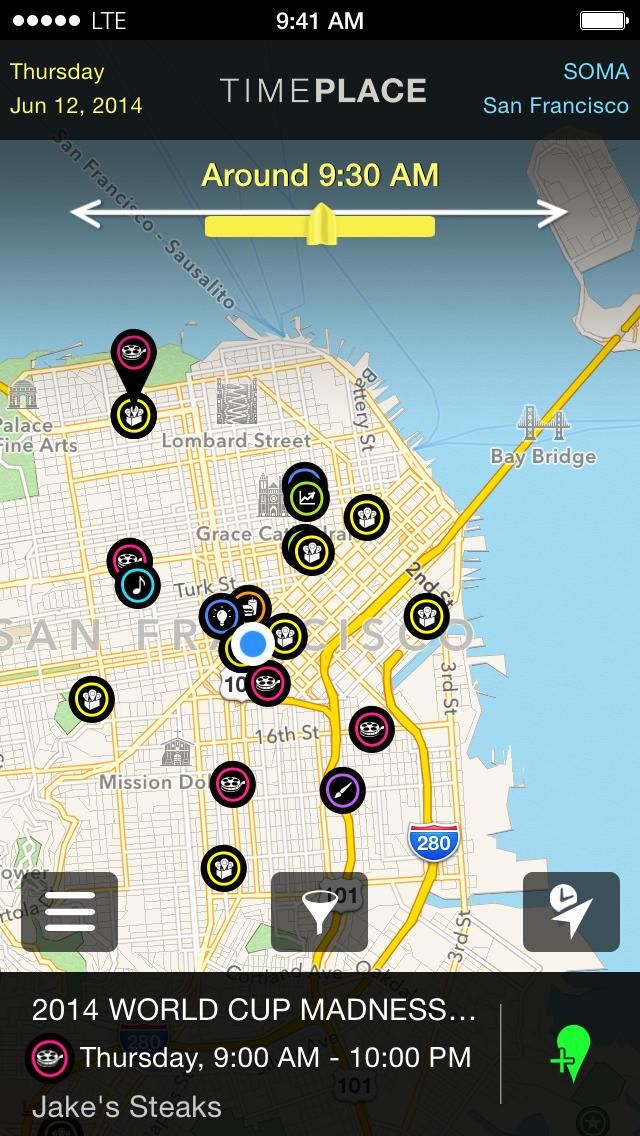This screenshot has height=1136, width=640.
Task: Change the SOMA San Francisco location
Action: tap(556, 89)
